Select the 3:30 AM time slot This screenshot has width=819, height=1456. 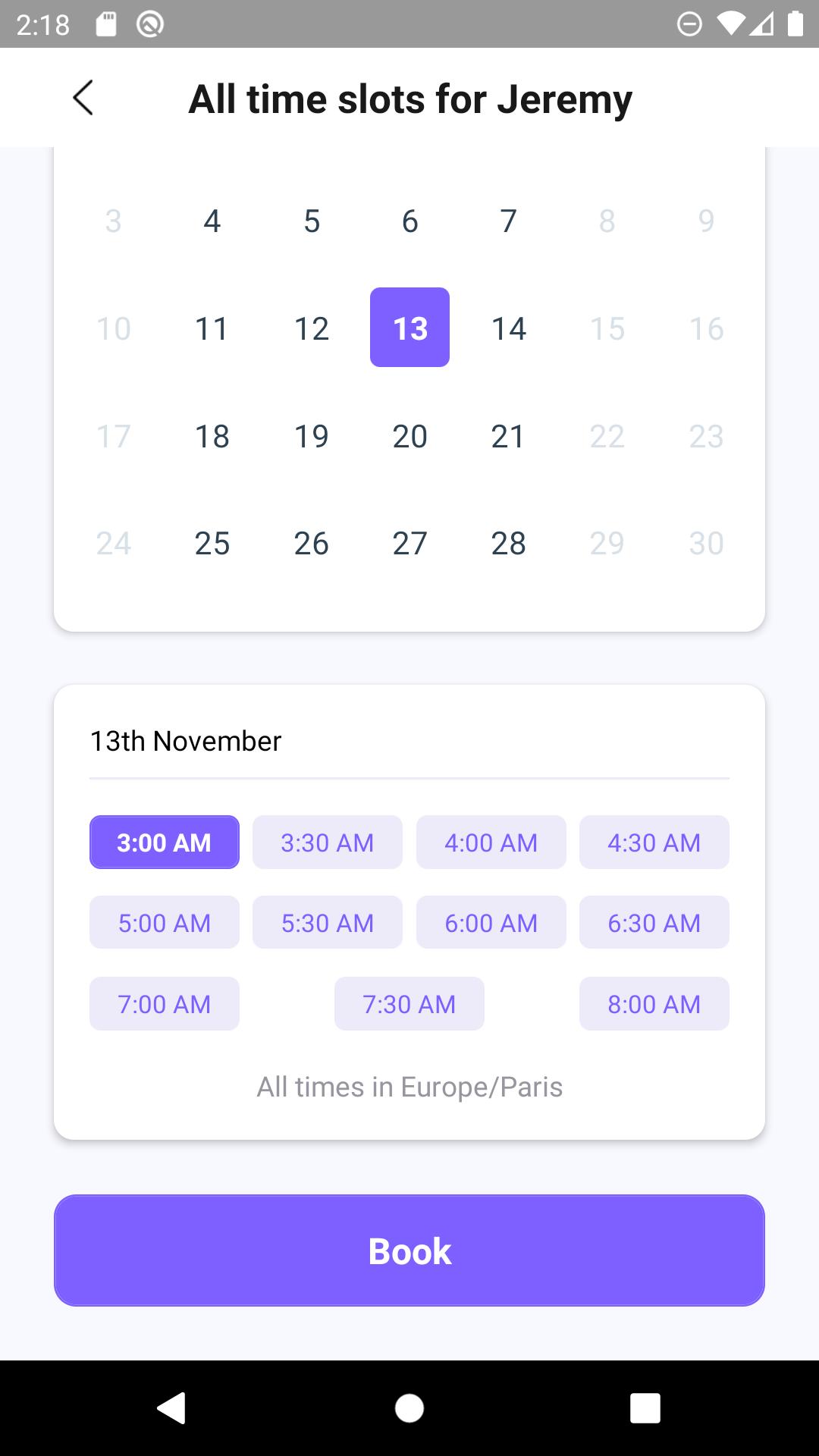(x=328, y=843)
